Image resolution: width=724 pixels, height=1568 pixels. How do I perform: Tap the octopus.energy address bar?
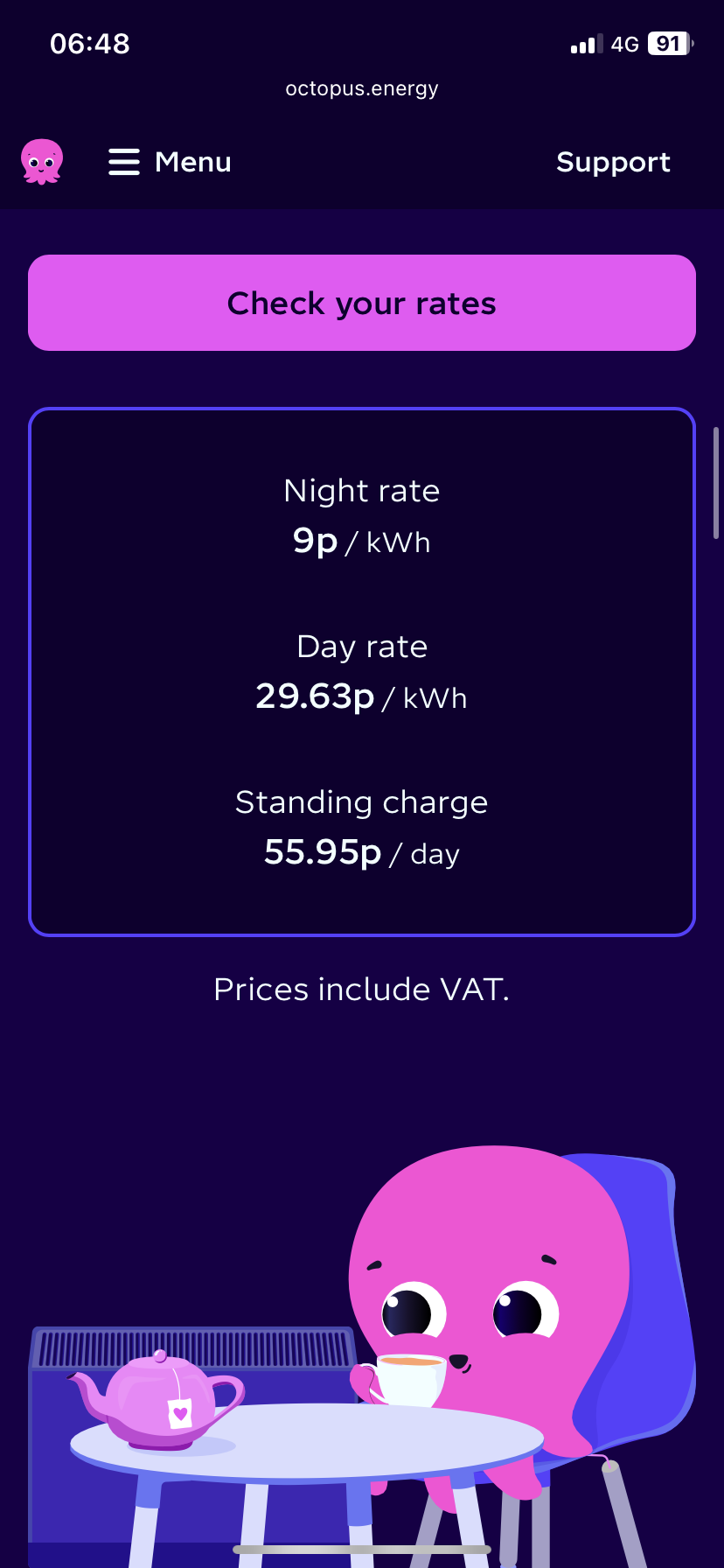coord(362,88)
